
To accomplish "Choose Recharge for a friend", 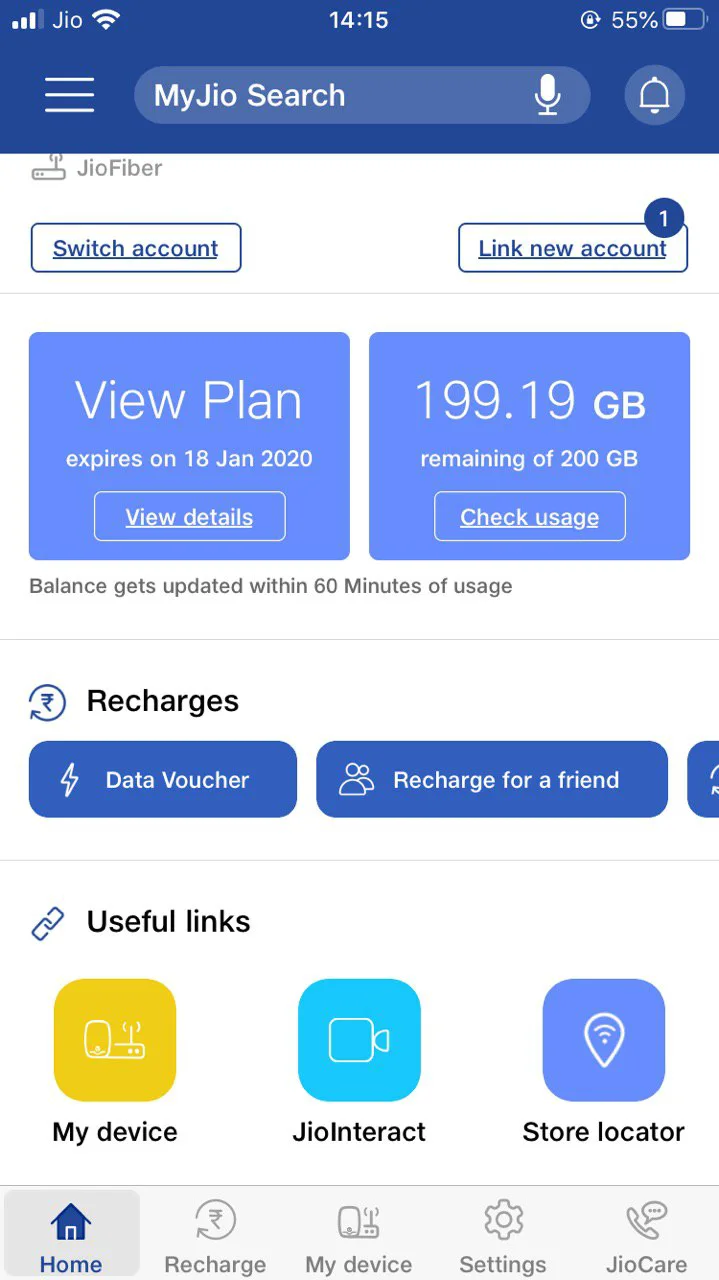I will pos(491,780).
